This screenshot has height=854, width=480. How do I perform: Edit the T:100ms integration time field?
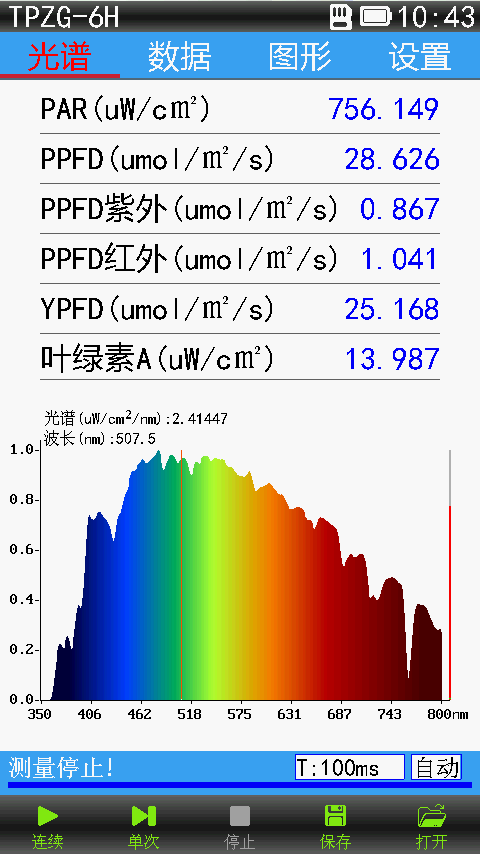[350, 768]
